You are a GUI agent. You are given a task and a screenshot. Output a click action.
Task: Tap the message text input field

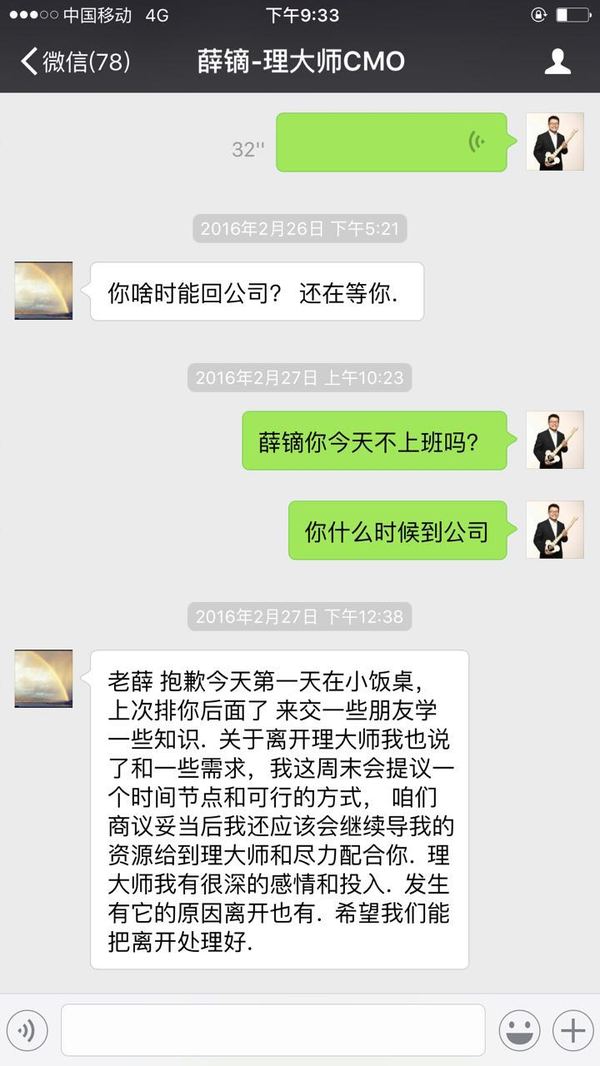(x=272, y=1030)
